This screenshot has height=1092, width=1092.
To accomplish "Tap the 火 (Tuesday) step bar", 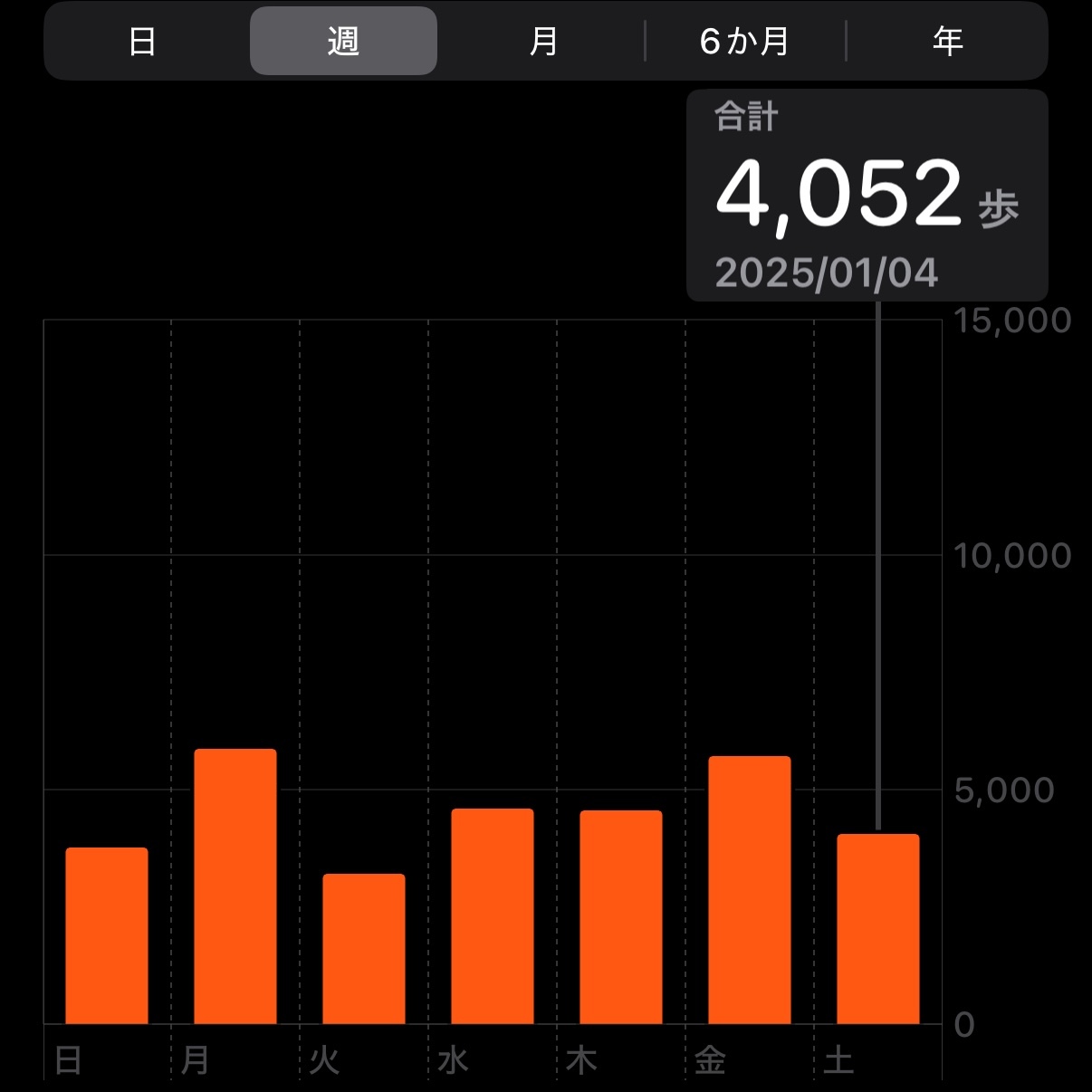I will [x=364, y=949].
